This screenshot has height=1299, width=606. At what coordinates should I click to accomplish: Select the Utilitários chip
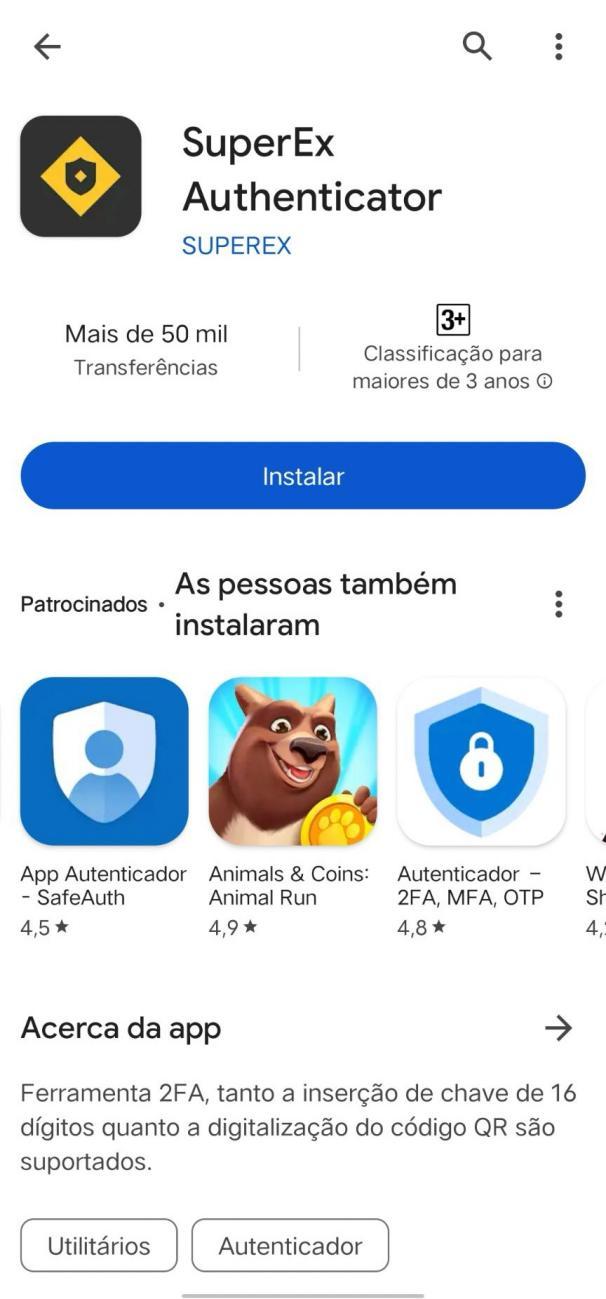(99, 1246)
